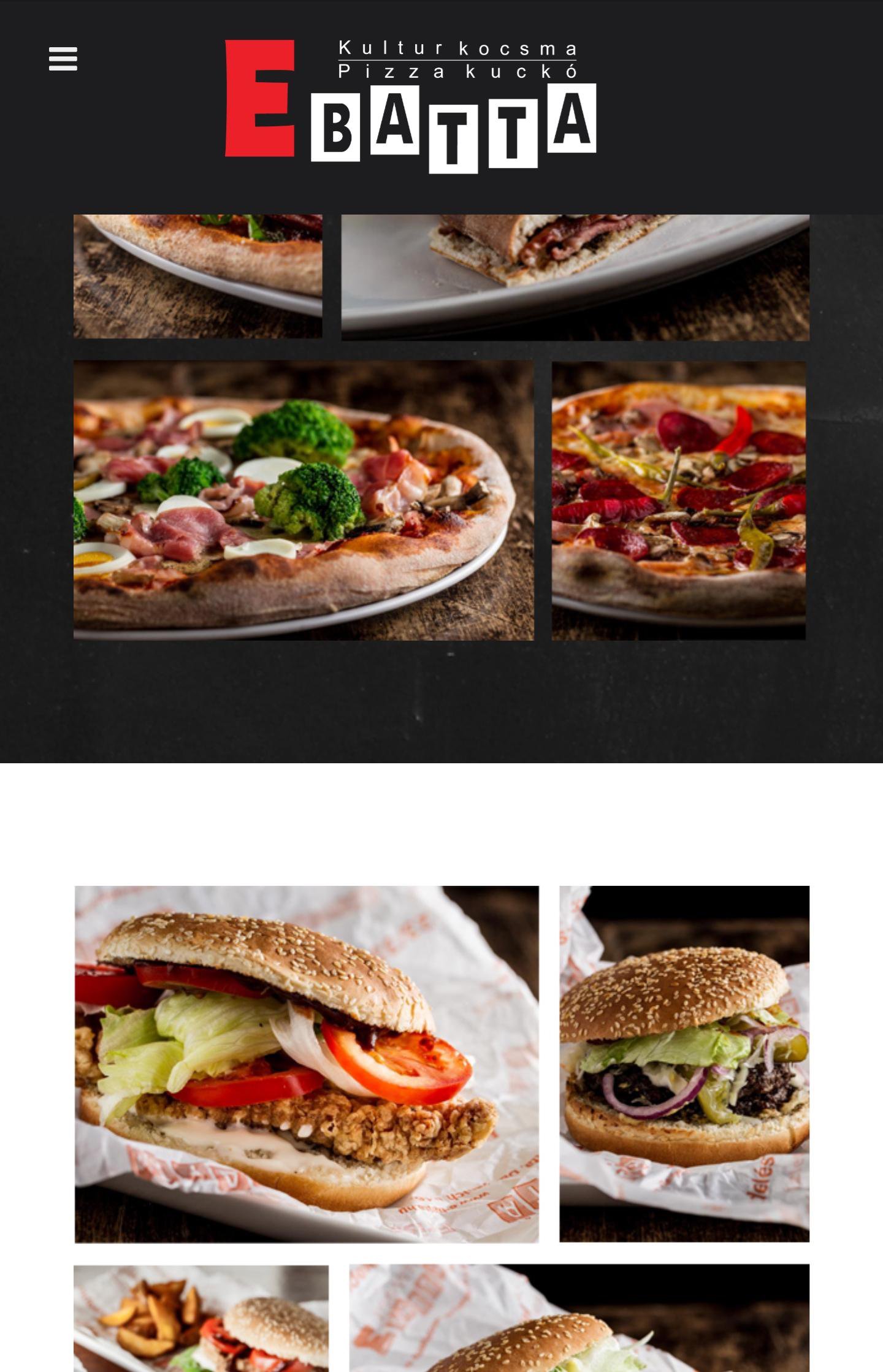Click the 'Kultur kocsma' text in the header
The image size is (883, 1372).
pyautogui.click(x=457, y=49)
